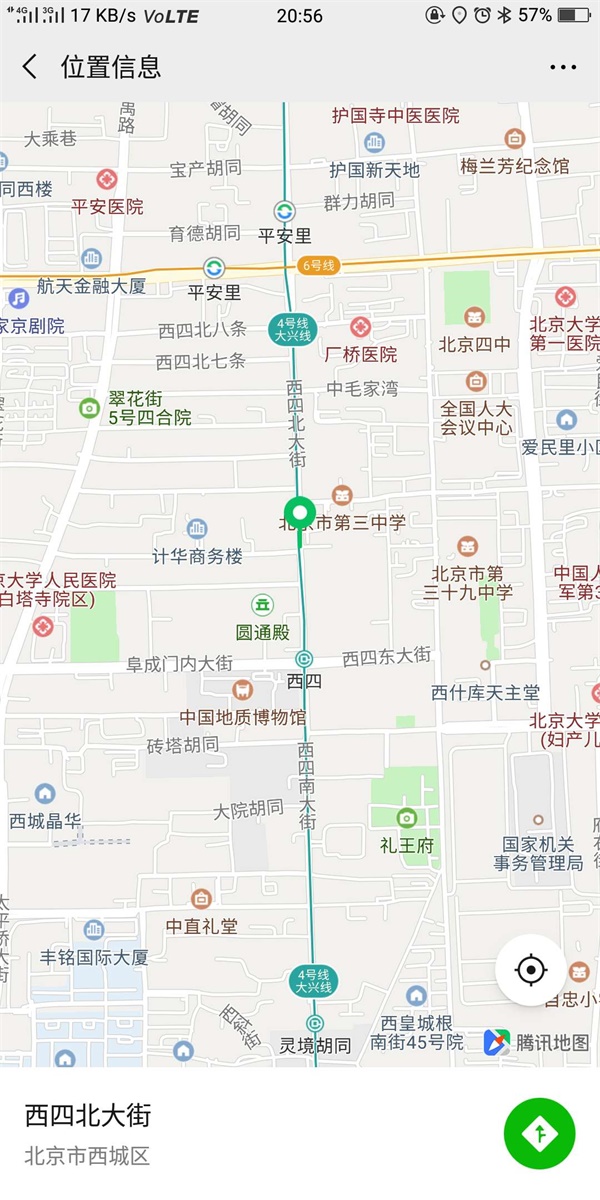Recenter map on my current location
The image size is (600, 1200).
click(x=531, y=970)
